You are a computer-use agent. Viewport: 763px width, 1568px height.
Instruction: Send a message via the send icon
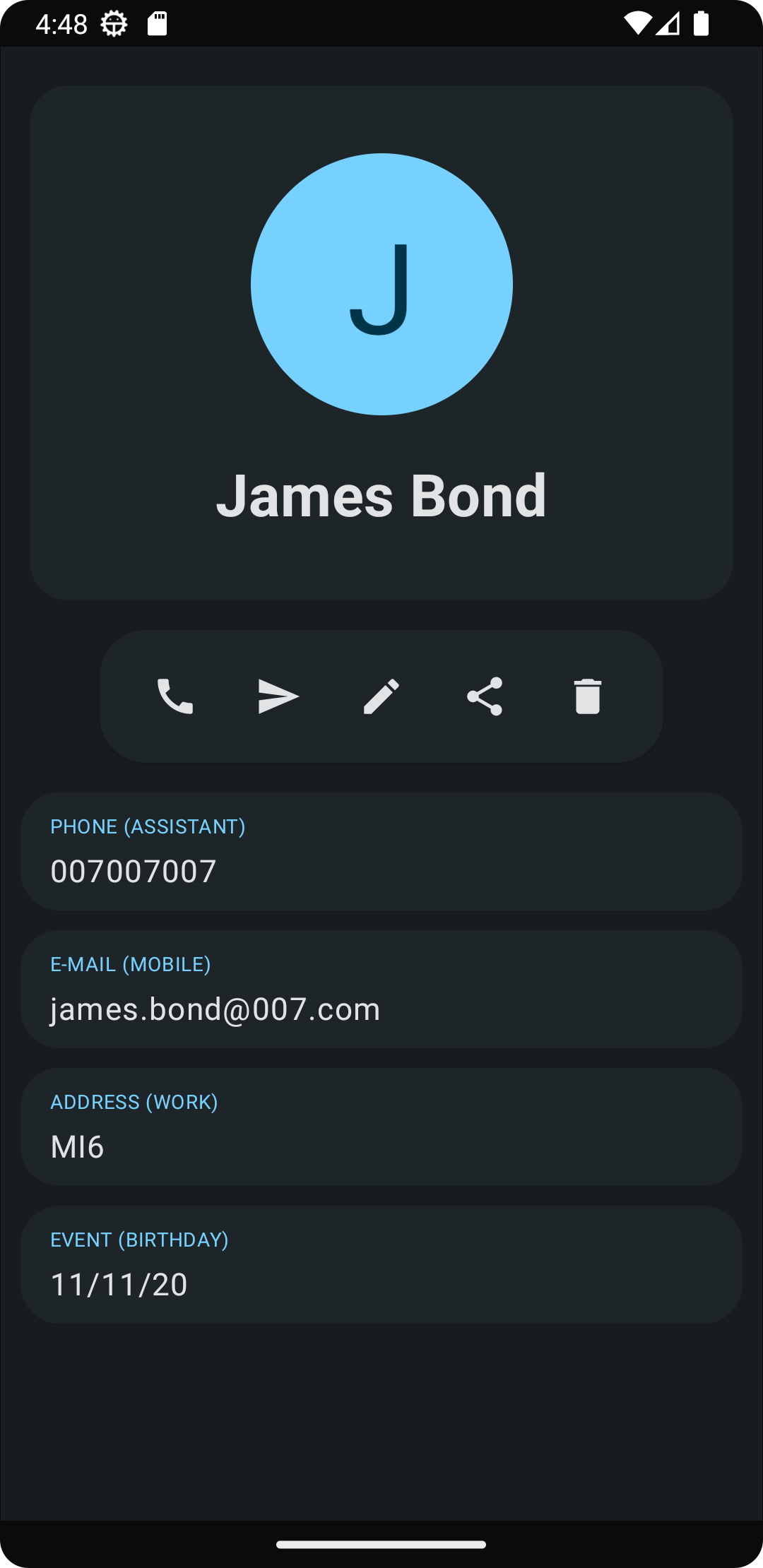pos(278,696)
